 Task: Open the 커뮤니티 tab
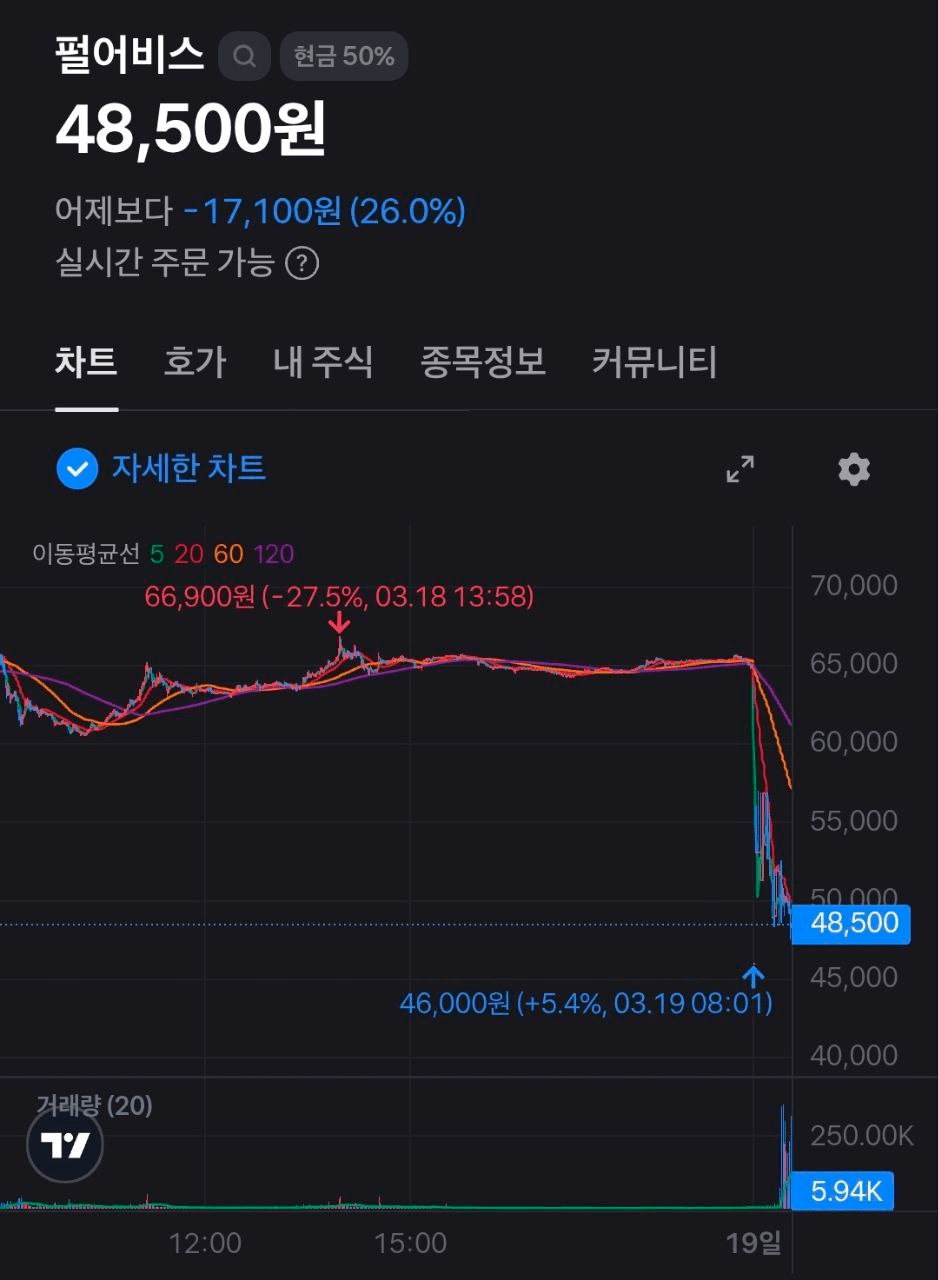point(654,362)
